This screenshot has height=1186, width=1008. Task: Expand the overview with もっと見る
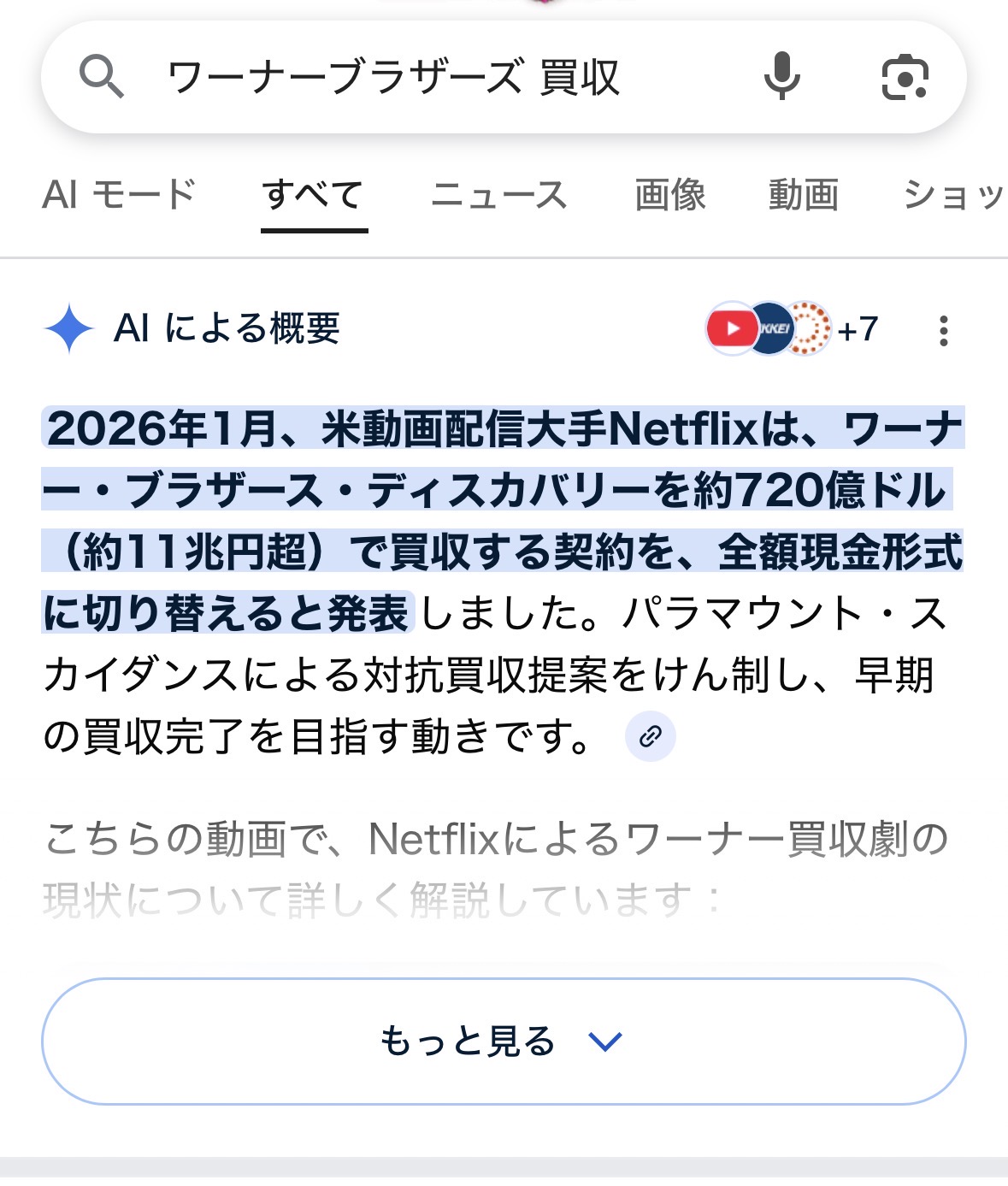[x=504, y=1041]
